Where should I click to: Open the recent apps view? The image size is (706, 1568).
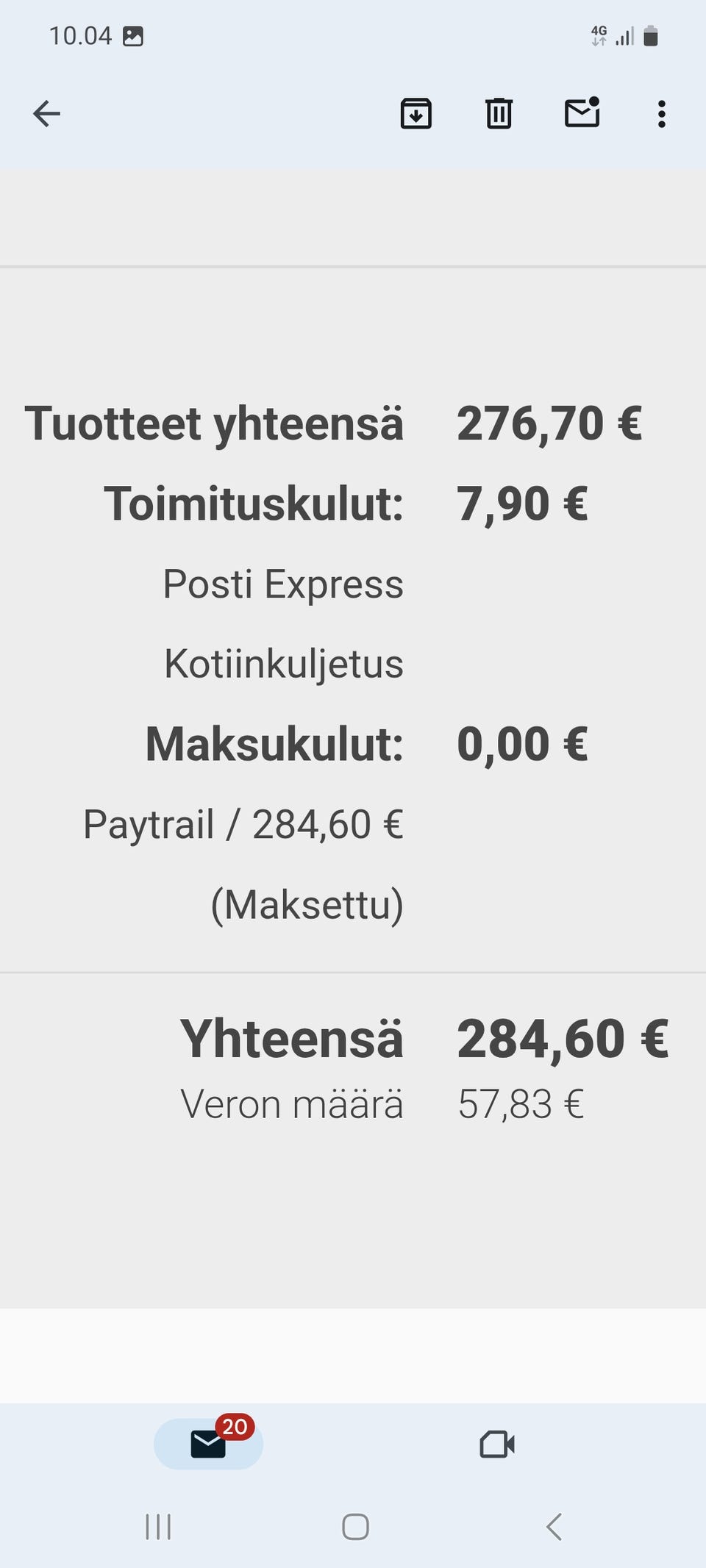158,1527
